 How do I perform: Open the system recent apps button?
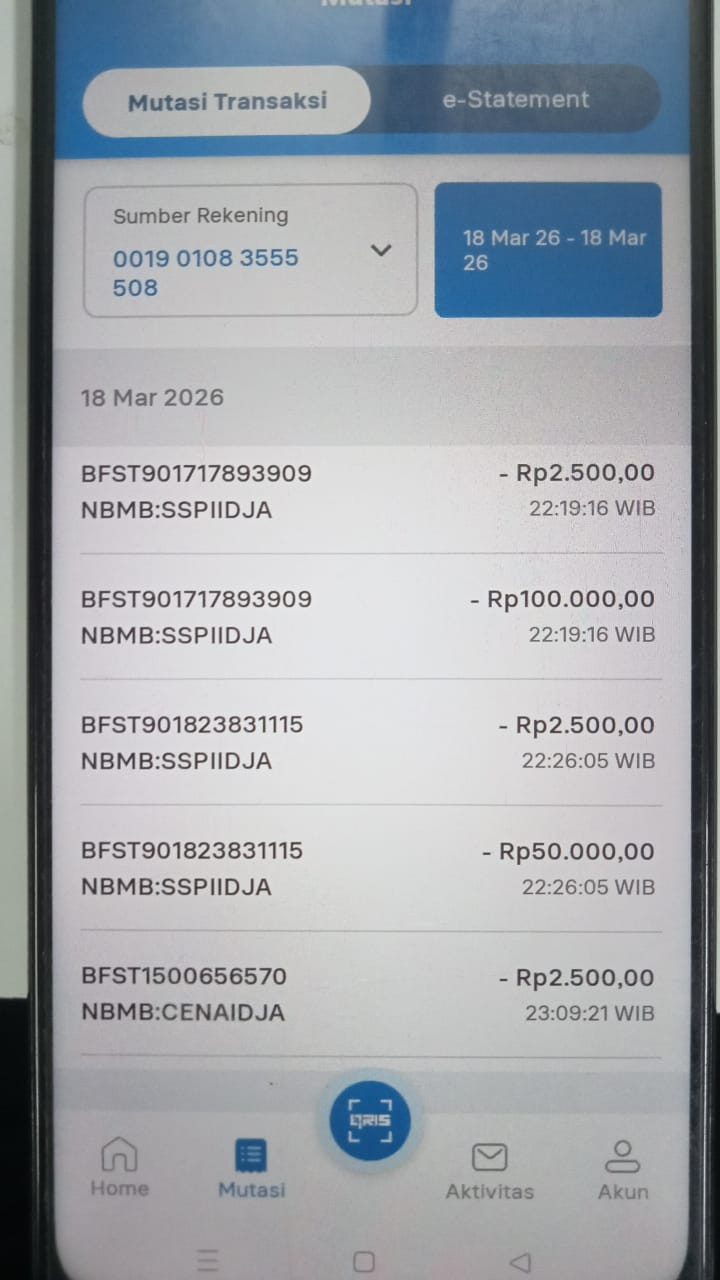click(x=207, y=1261)
